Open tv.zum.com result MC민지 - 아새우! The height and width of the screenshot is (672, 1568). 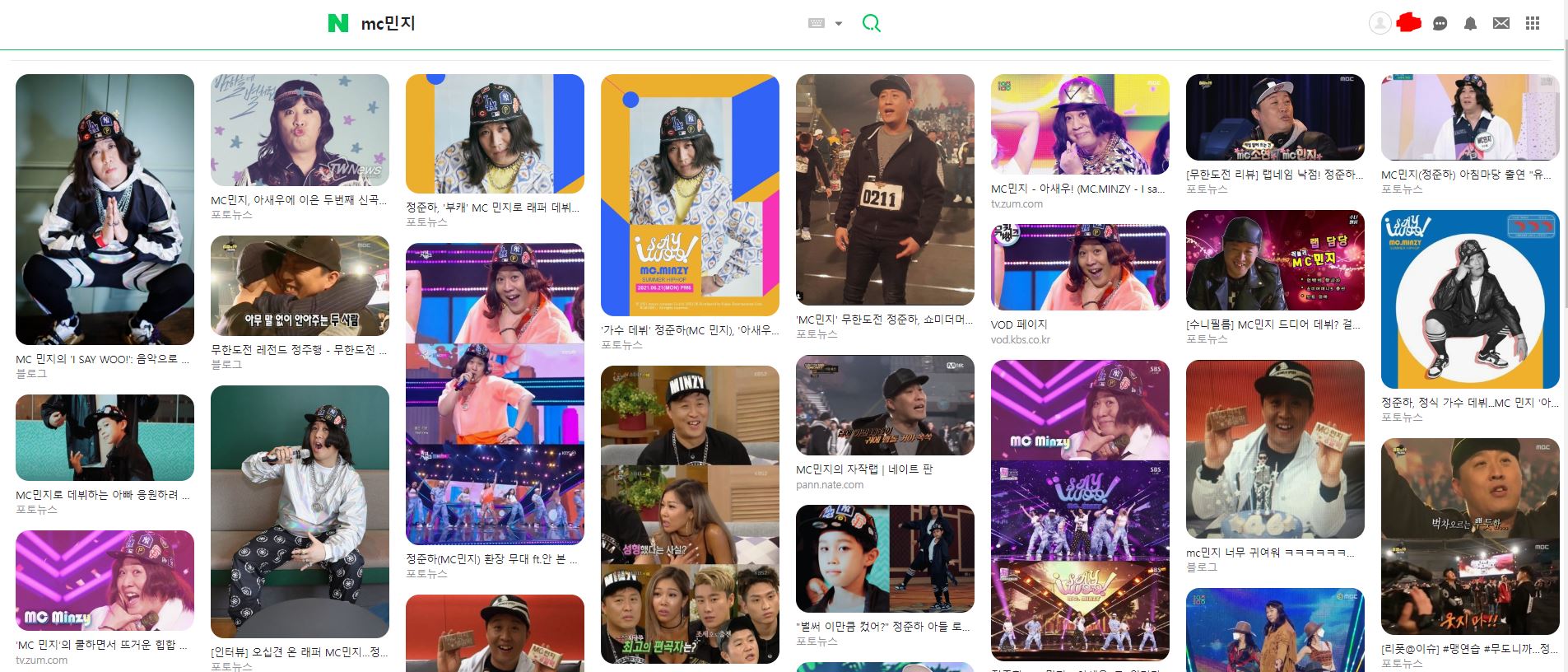pyautogui.click(x=1080, y=124)
